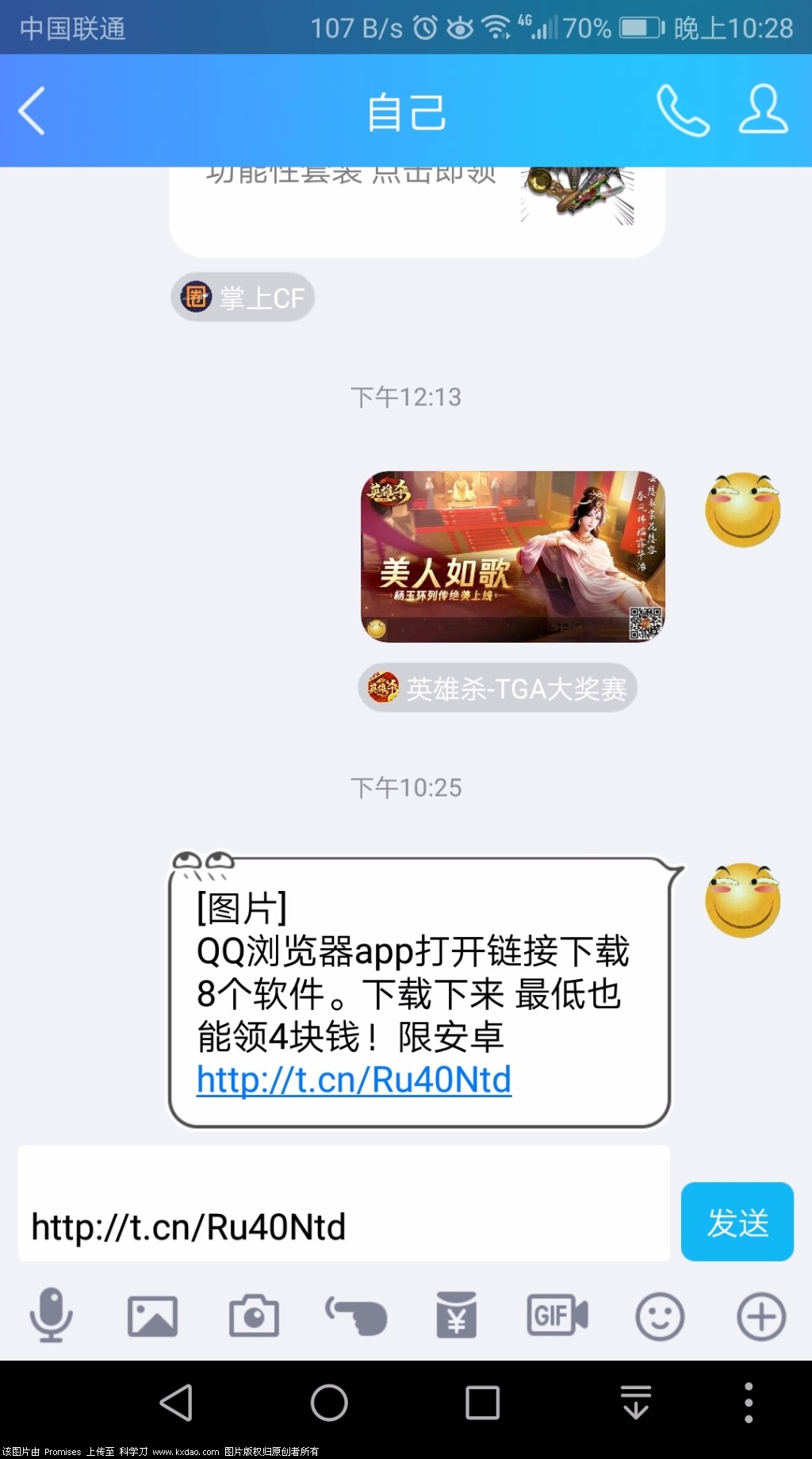Open the three-dot overflow menu

click(x=748, y=1402)
